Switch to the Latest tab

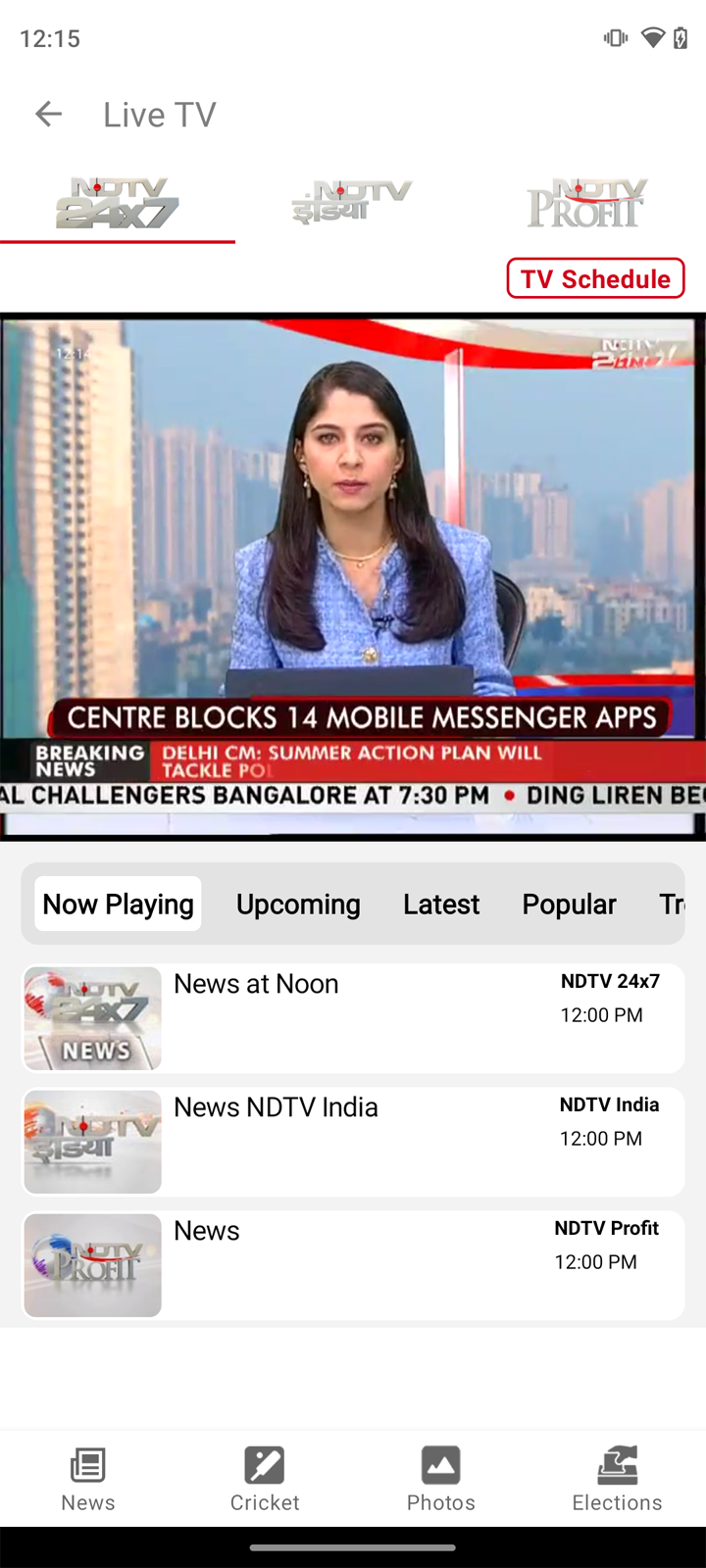441,904
